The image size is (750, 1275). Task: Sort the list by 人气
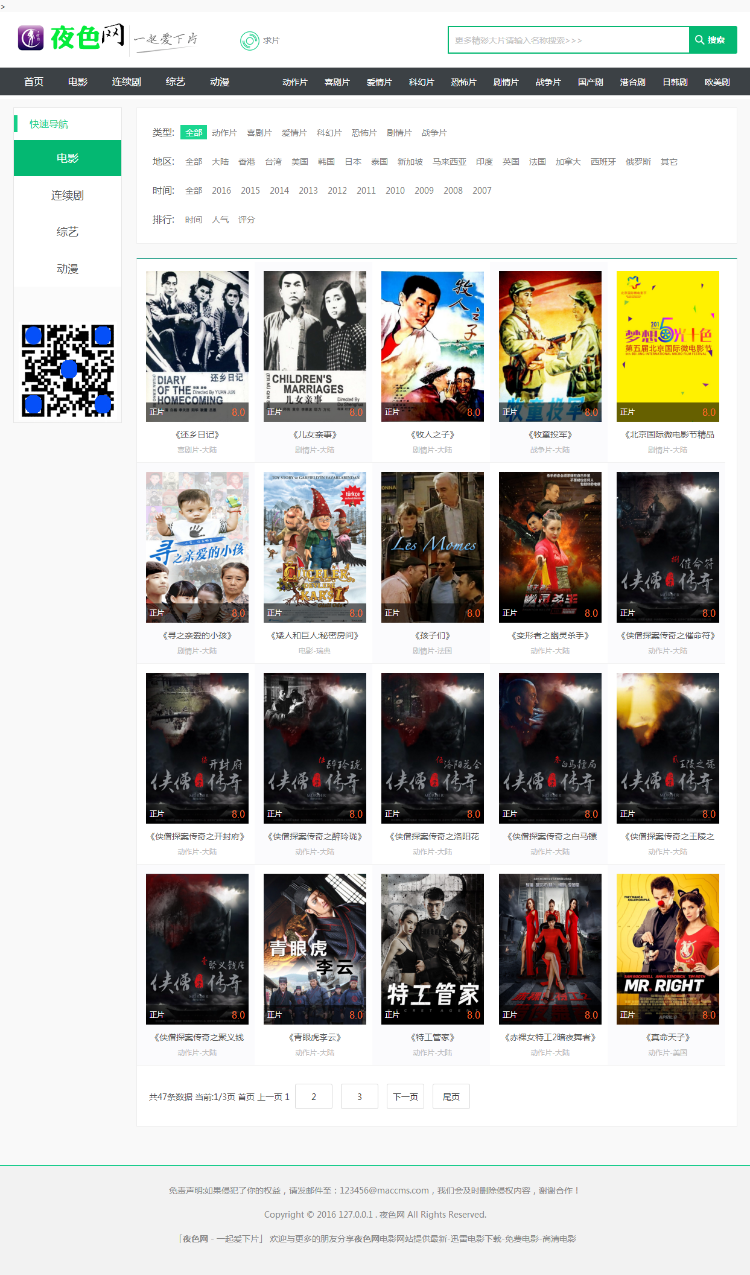click(x=220, y=219)
